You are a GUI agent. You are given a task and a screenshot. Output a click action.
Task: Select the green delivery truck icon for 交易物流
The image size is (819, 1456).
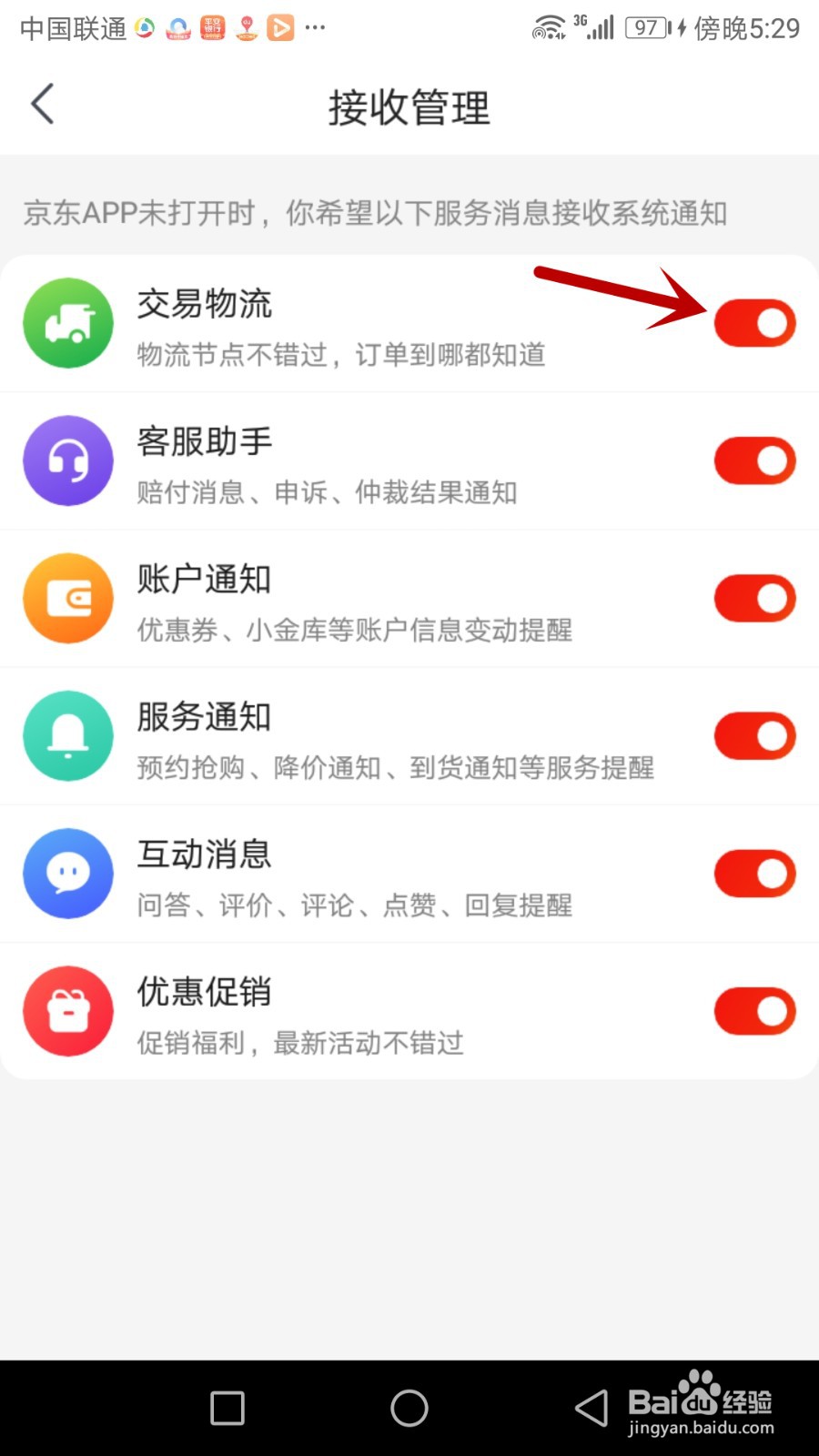pos(68,323)
